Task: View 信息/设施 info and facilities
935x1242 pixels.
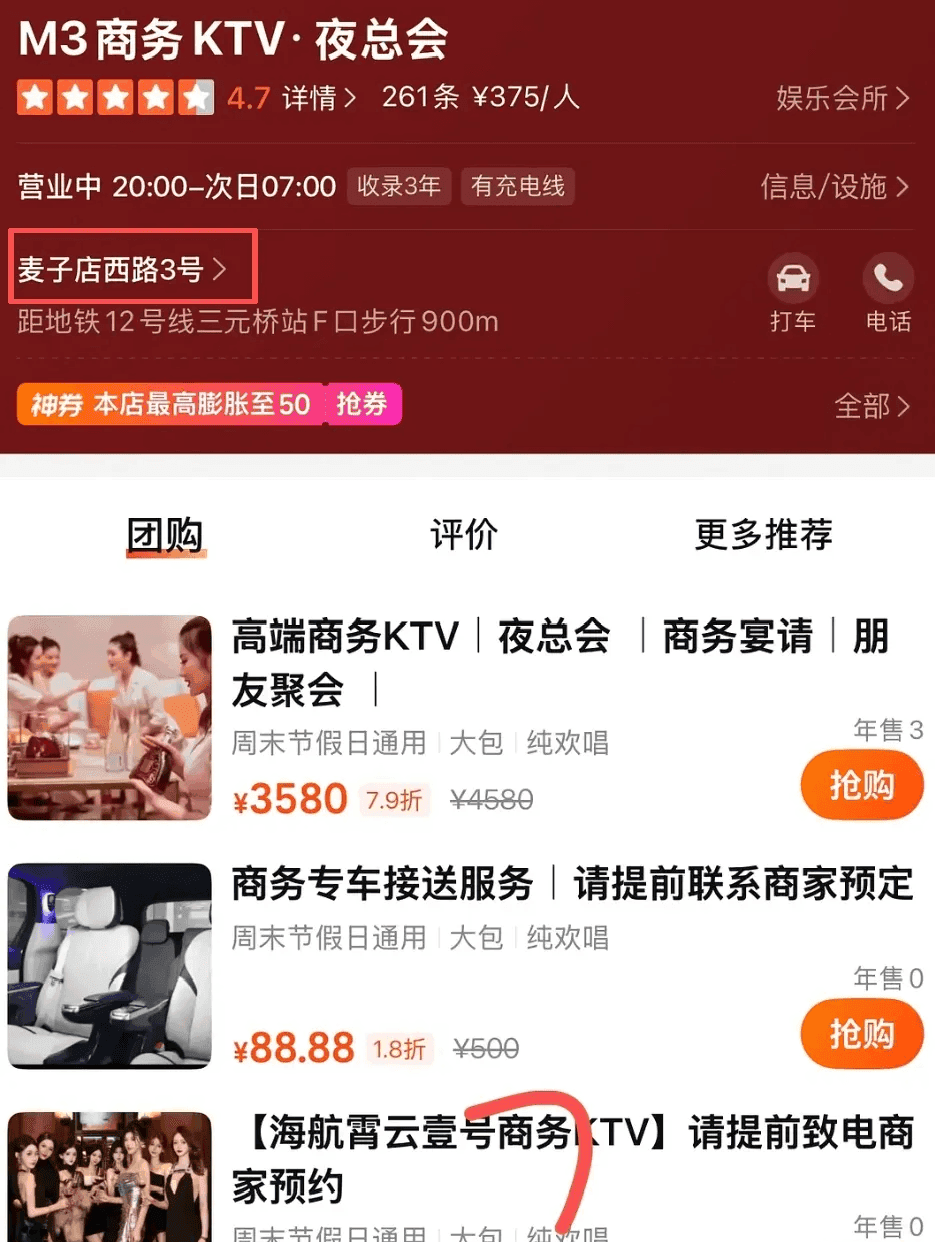Action: 834,186
